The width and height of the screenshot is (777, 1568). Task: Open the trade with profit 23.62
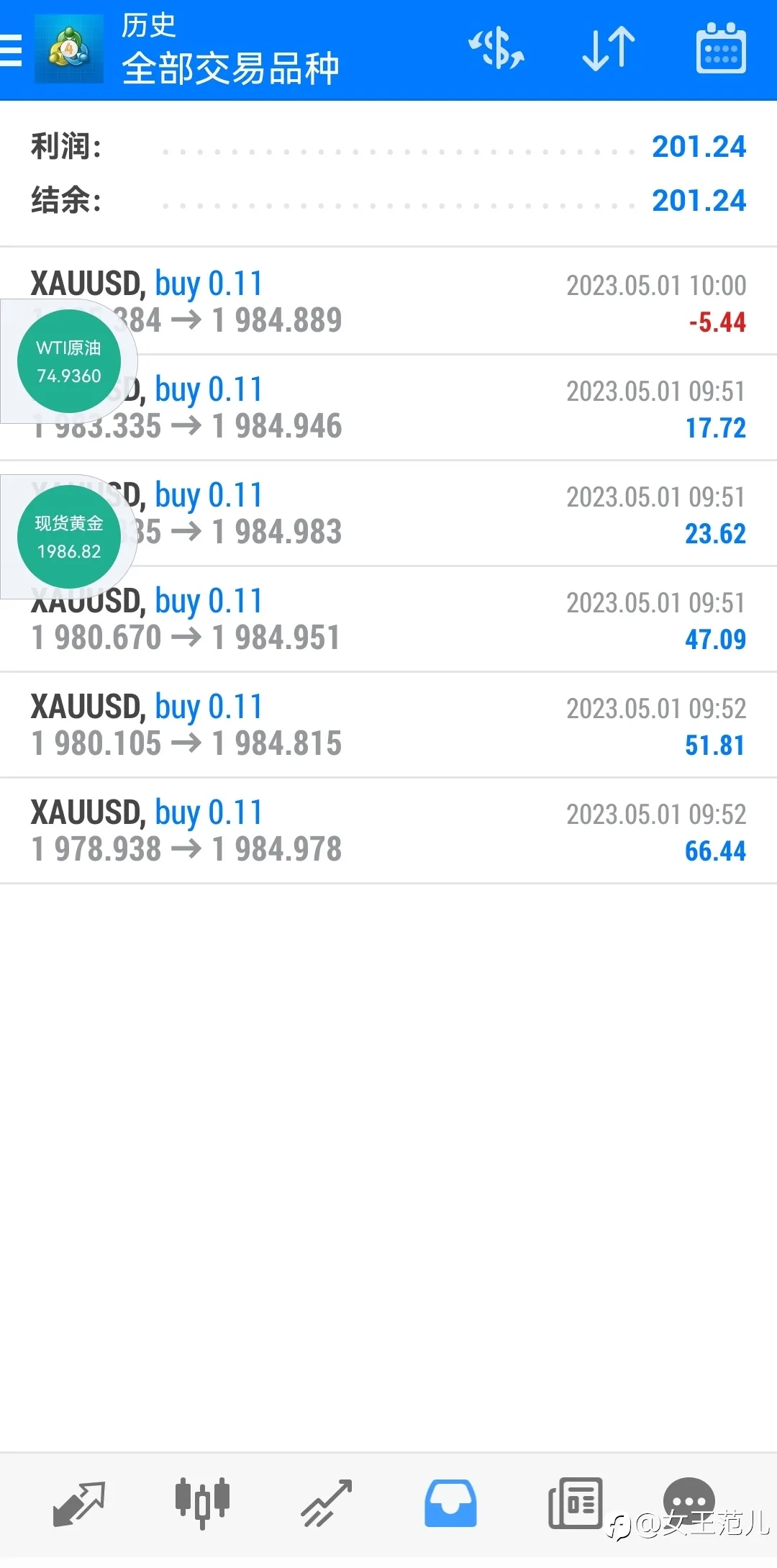[388, 513]
